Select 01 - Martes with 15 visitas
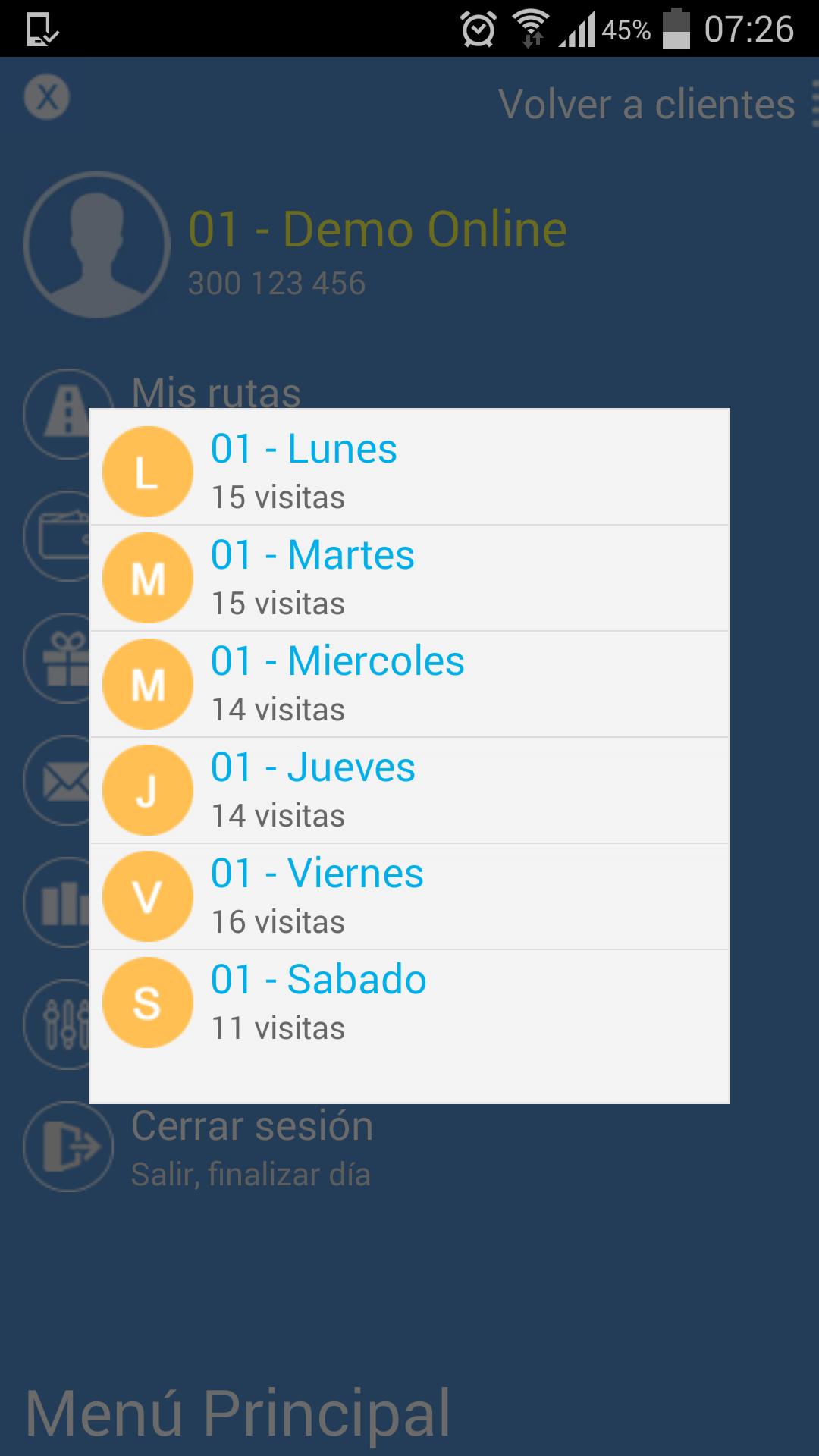Viewport: 819px width, 1456px height. coord(313,555)
